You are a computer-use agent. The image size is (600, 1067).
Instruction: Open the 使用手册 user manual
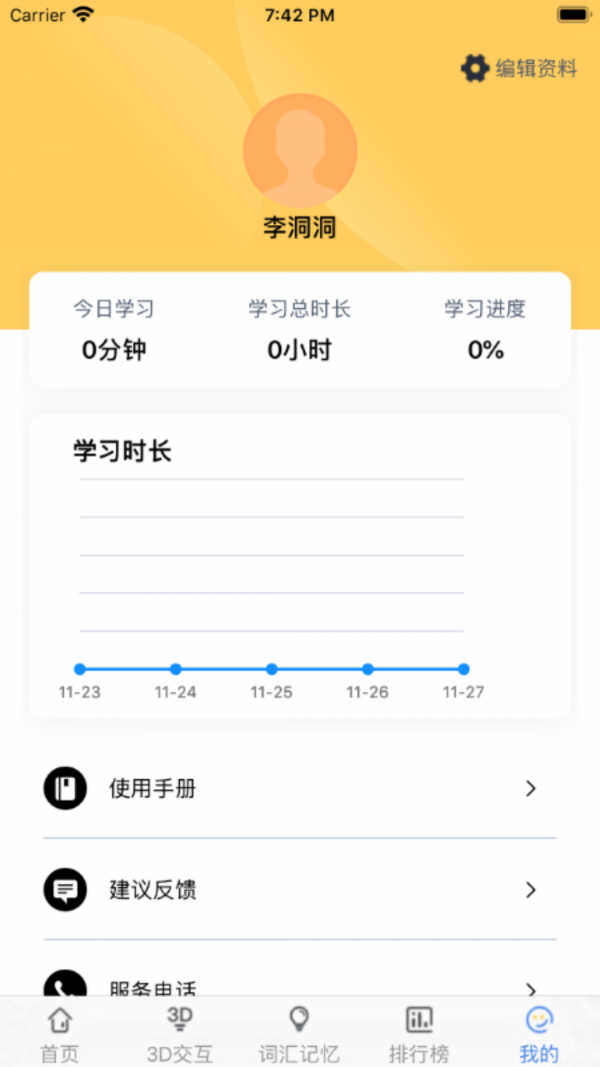[300, 789]
